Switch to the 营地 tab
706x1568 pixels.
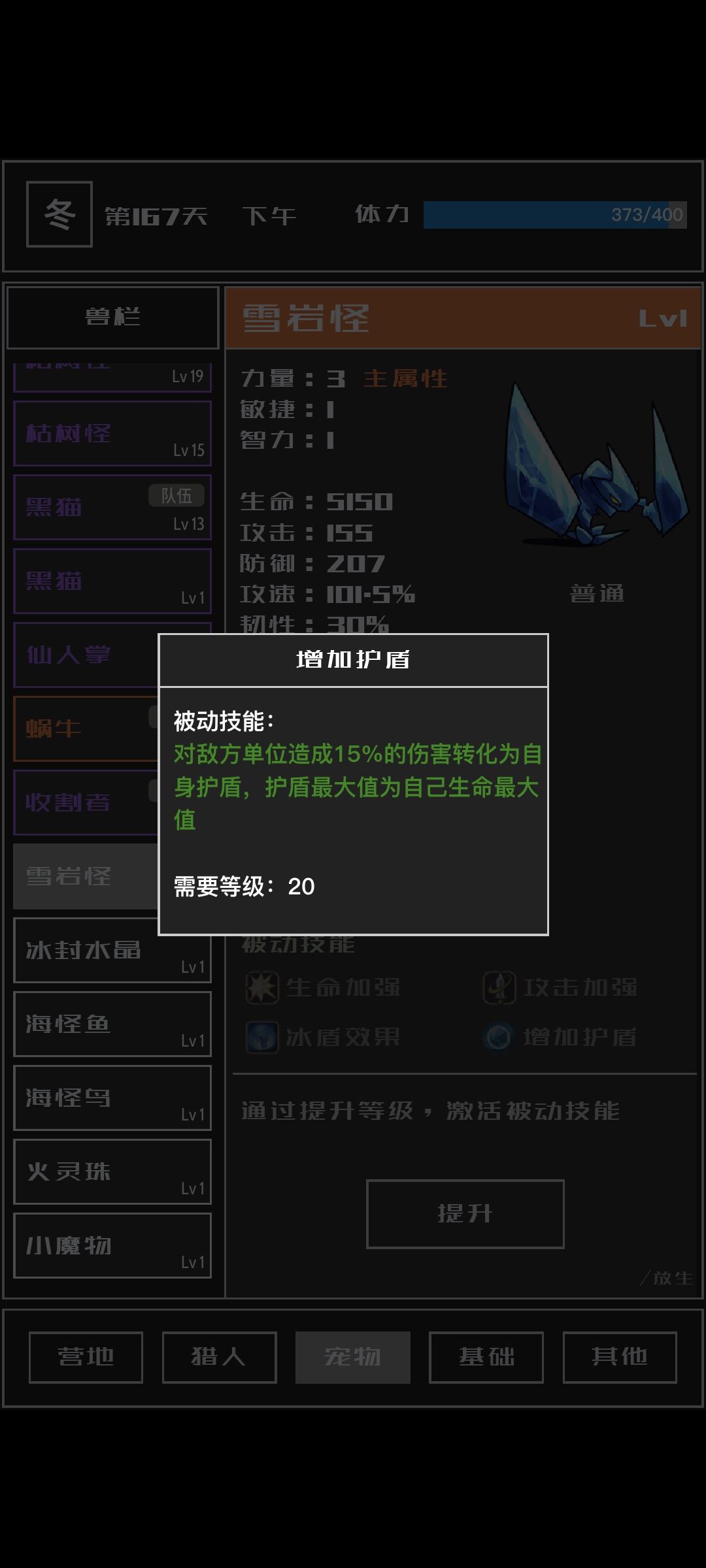86,1359
